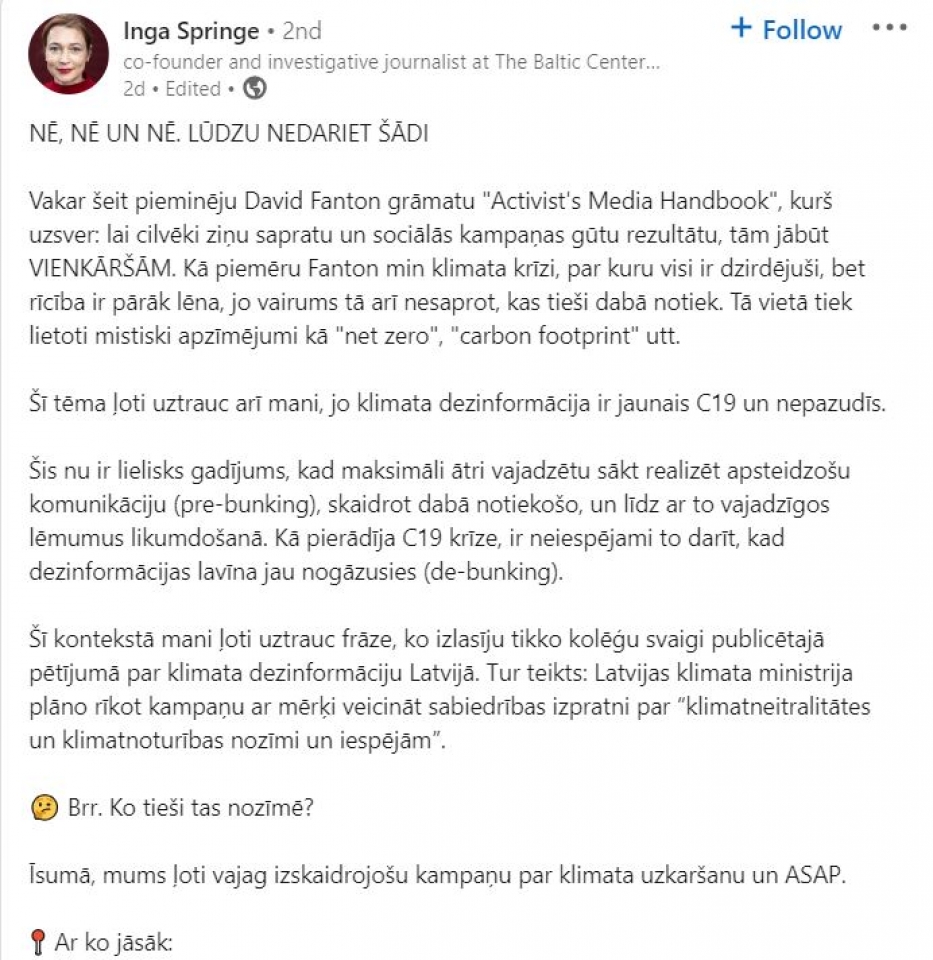Open Inga Springe's profile via her name
933x960 pixels.
coord(191,31)
